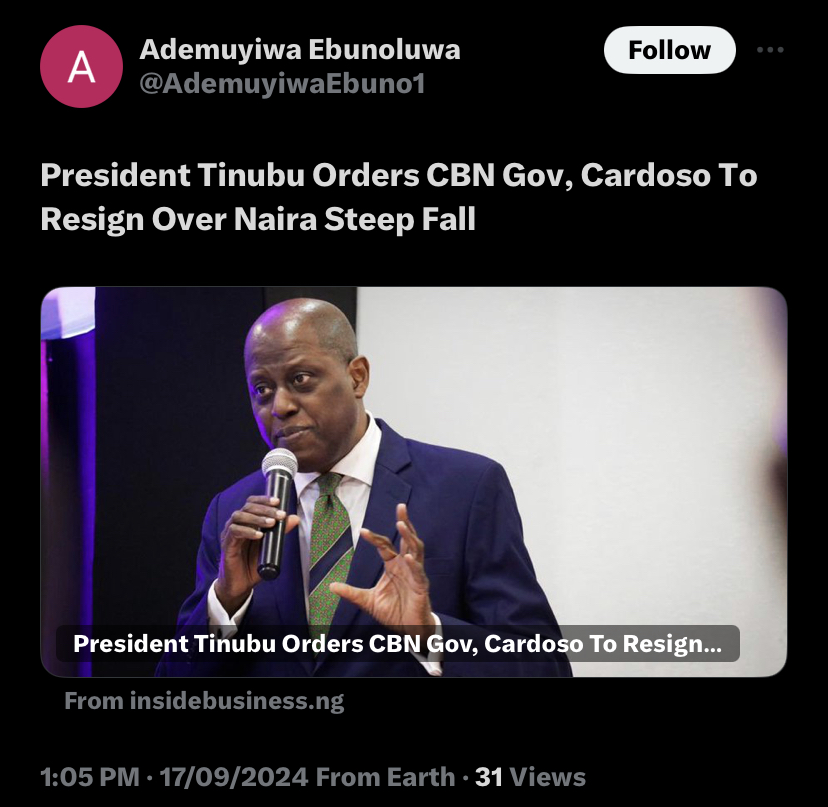Open the tweet's overflow menu

pyautogui.click(x=769, y=50)
